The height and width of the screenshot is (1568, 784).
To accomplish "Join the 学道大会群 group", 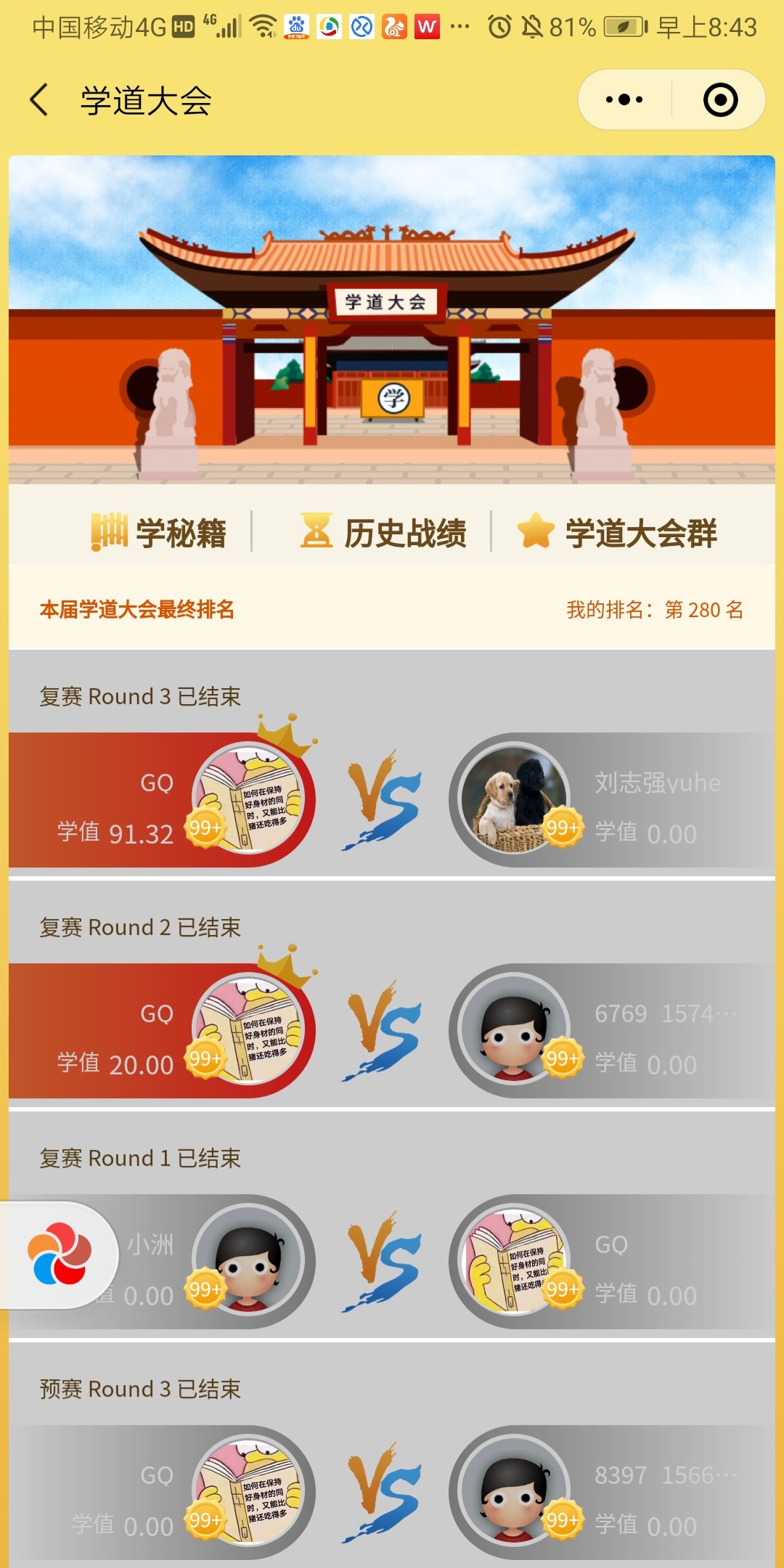I will click(617, 533).
